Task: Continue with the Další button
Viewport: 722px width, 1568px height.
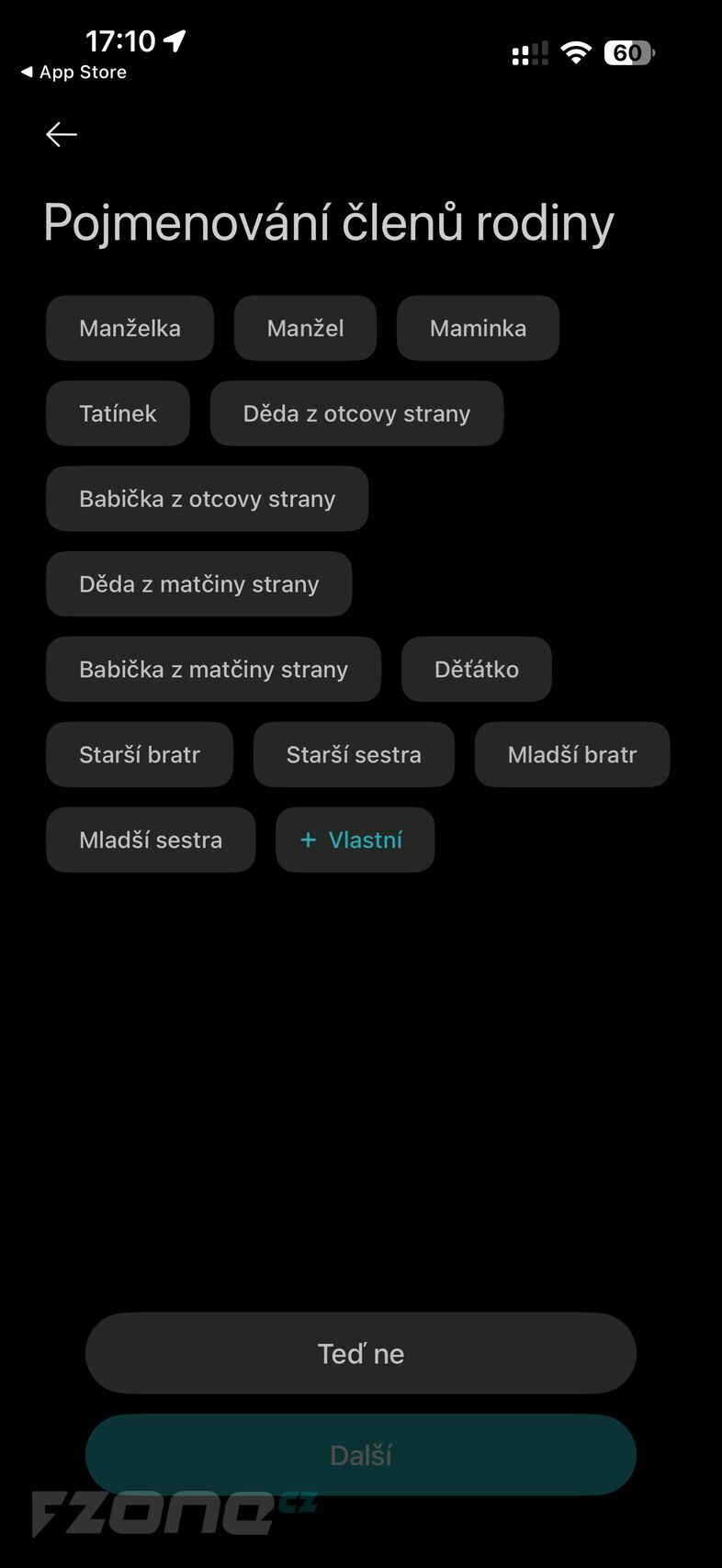Action: click(361, 1455)
